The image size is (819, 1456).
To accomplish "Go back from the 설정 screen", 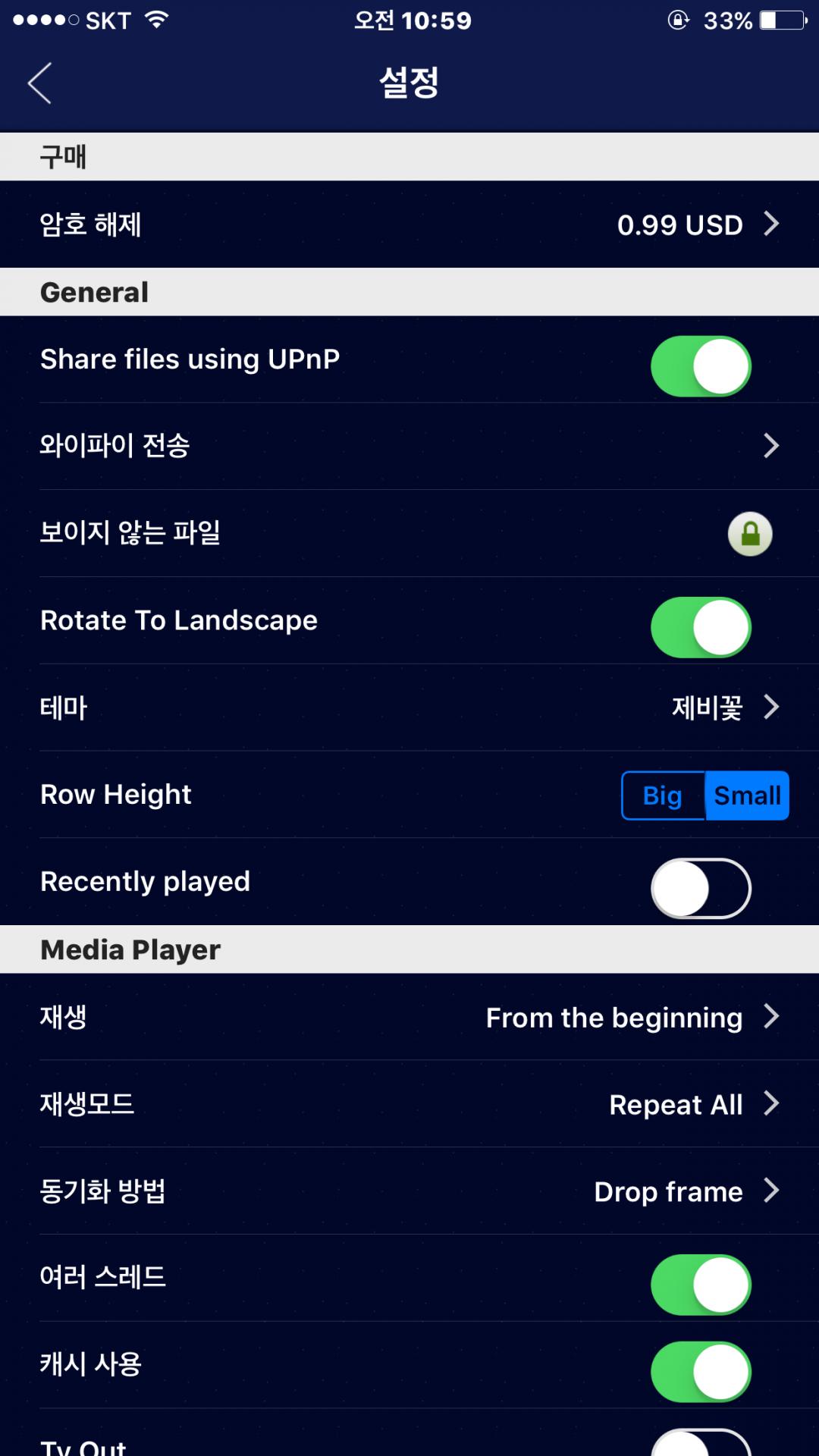I will click(x=39, y=83).
